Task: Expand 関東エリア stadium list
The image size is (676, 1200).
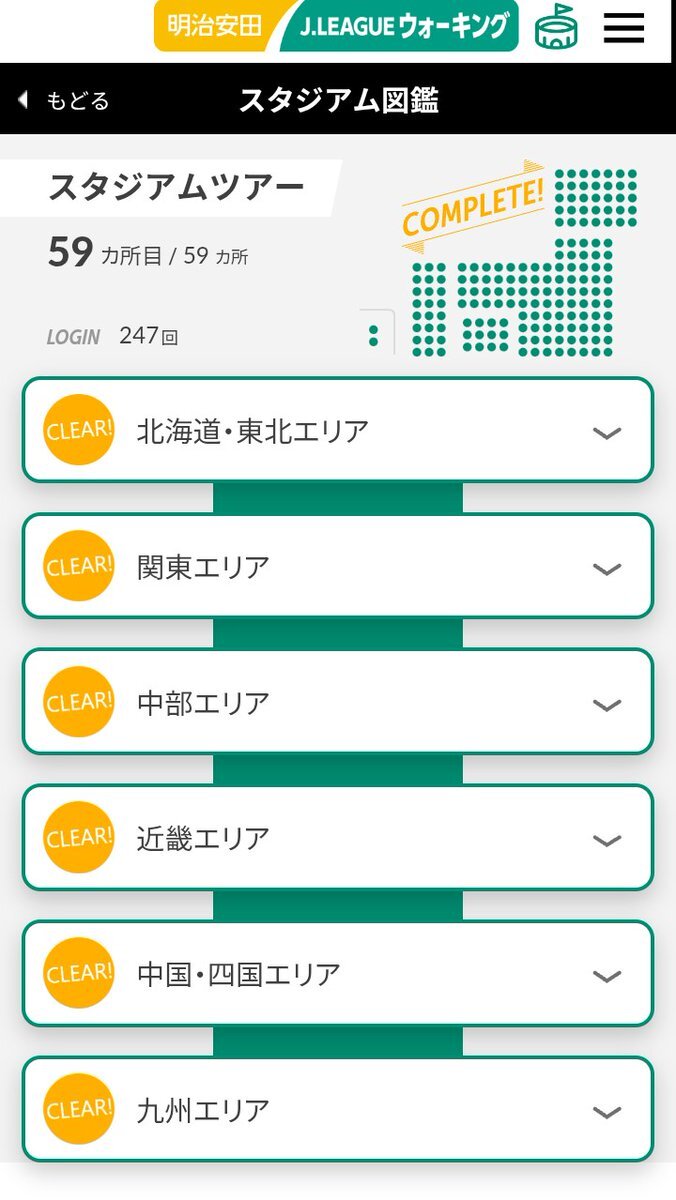Action: click(338, 567)
